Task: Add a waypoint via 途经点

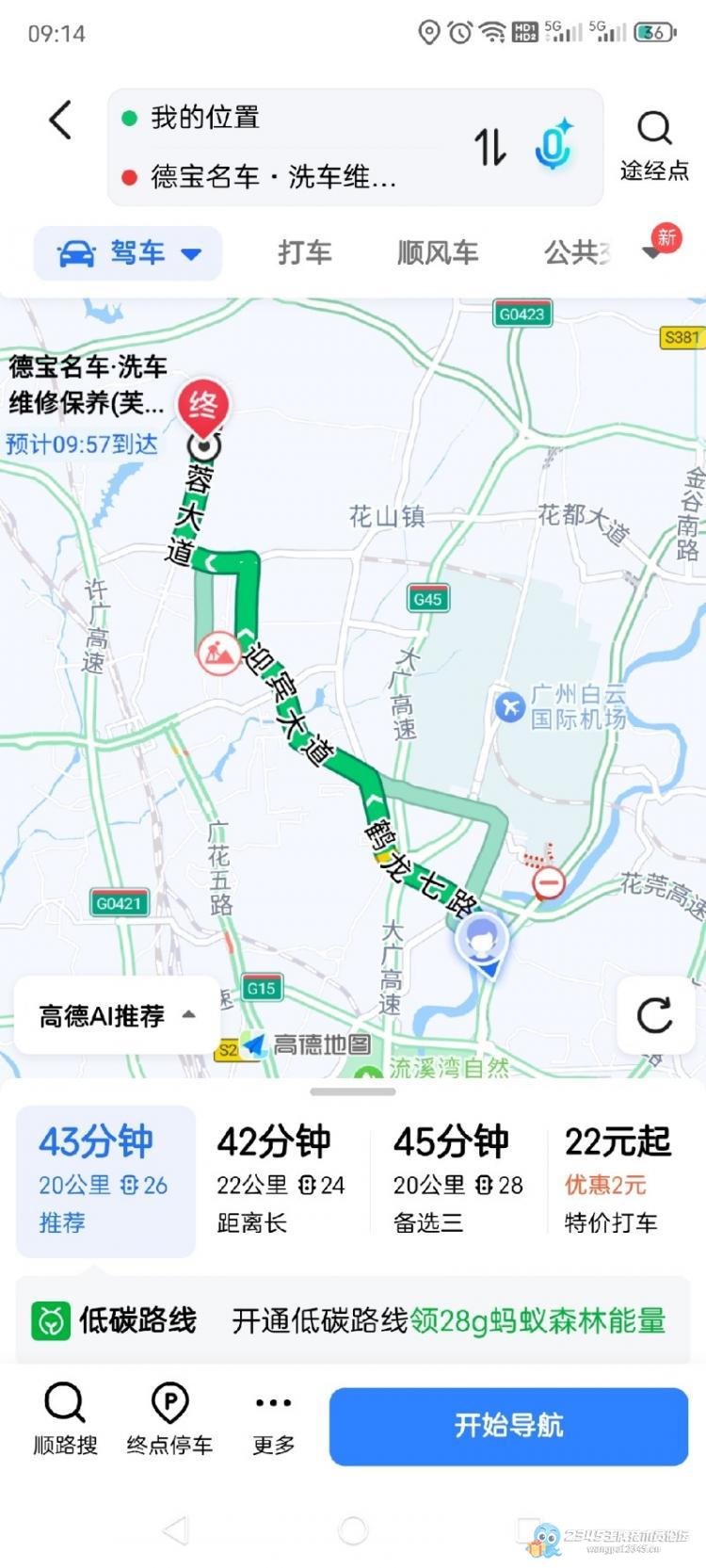Action: pos(654,146)
